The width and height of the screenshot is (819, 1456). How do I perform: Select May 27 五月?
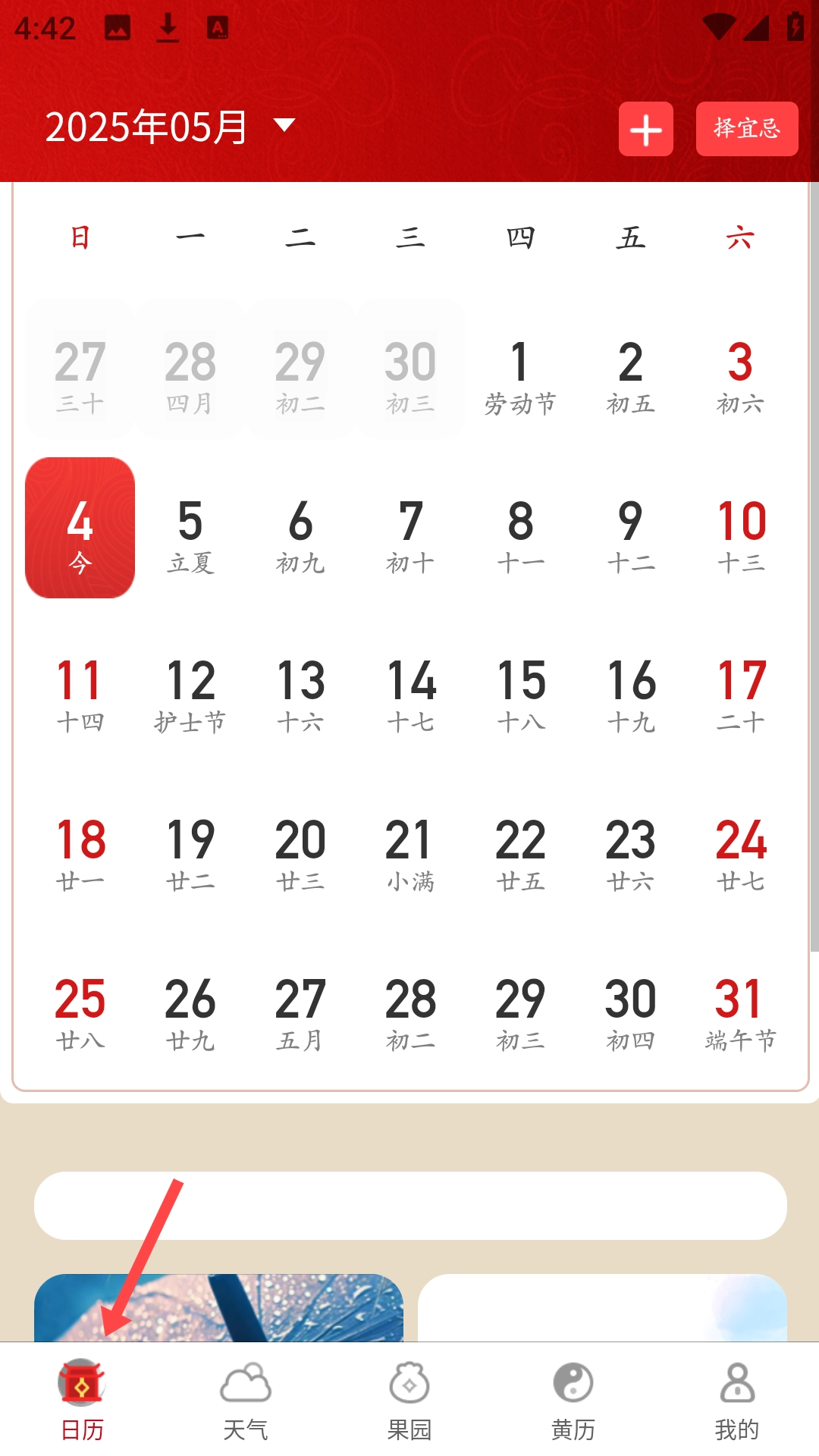click(x=300, y=1012)
